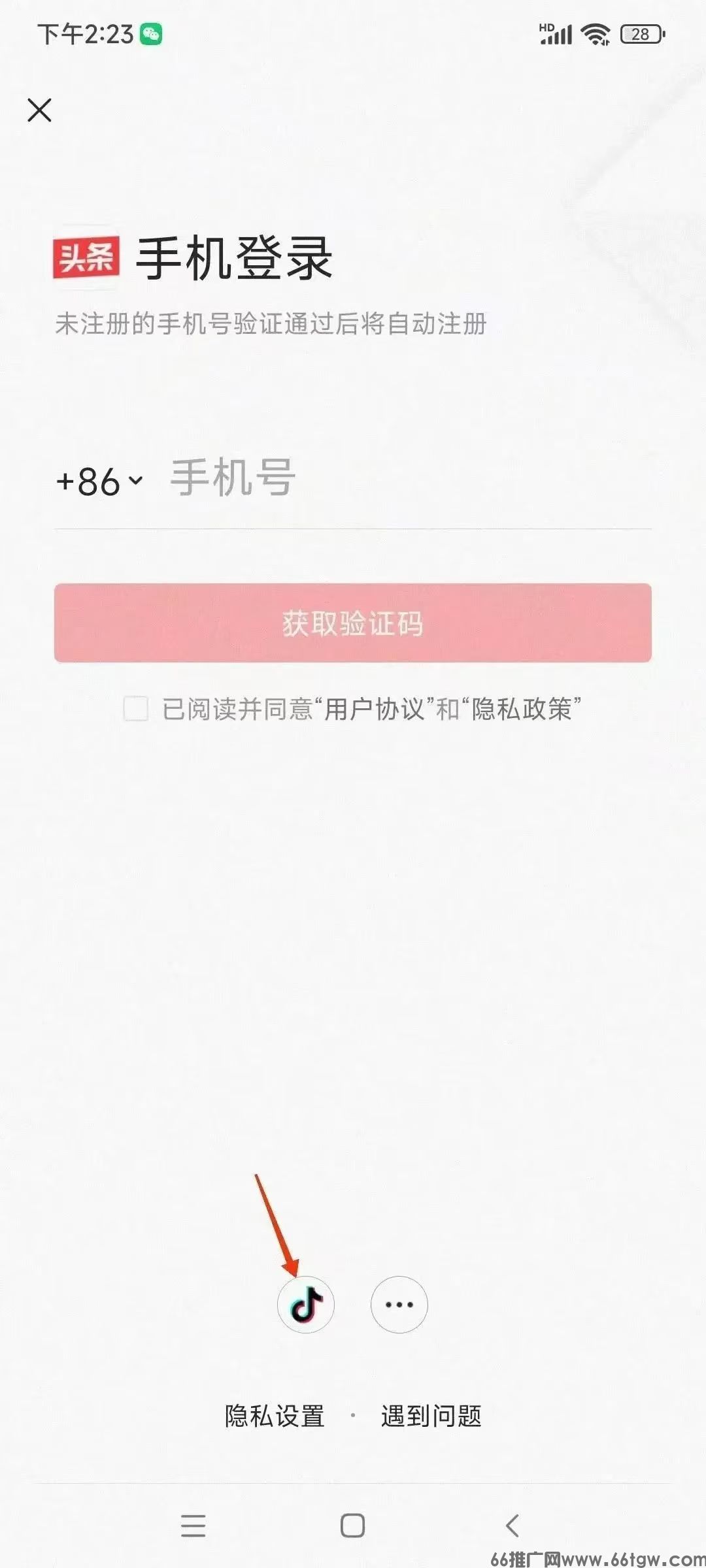Open 遇到问题 help link
Image resolution: width=706 pixels, height=1568 pixels.
431,1416
